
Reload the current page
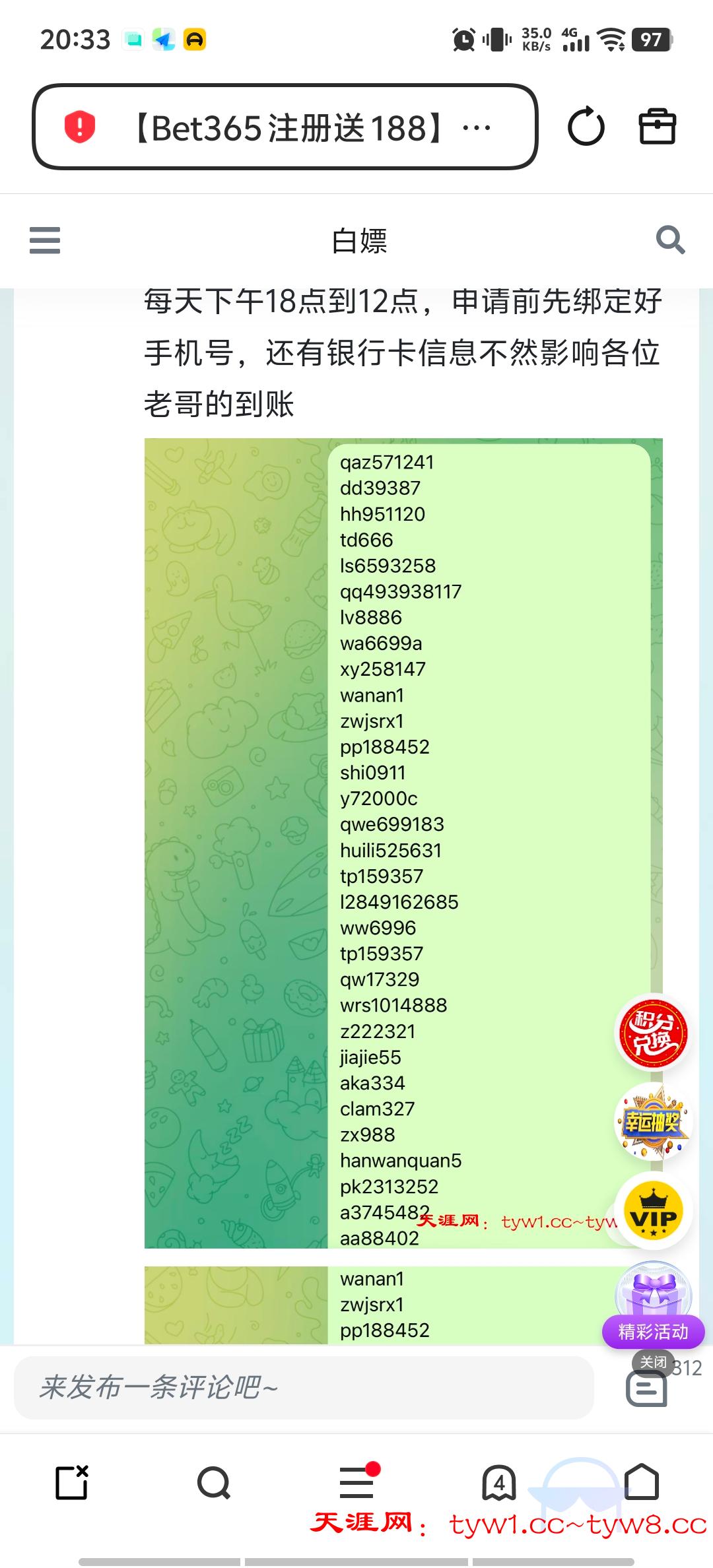point(586,127)
